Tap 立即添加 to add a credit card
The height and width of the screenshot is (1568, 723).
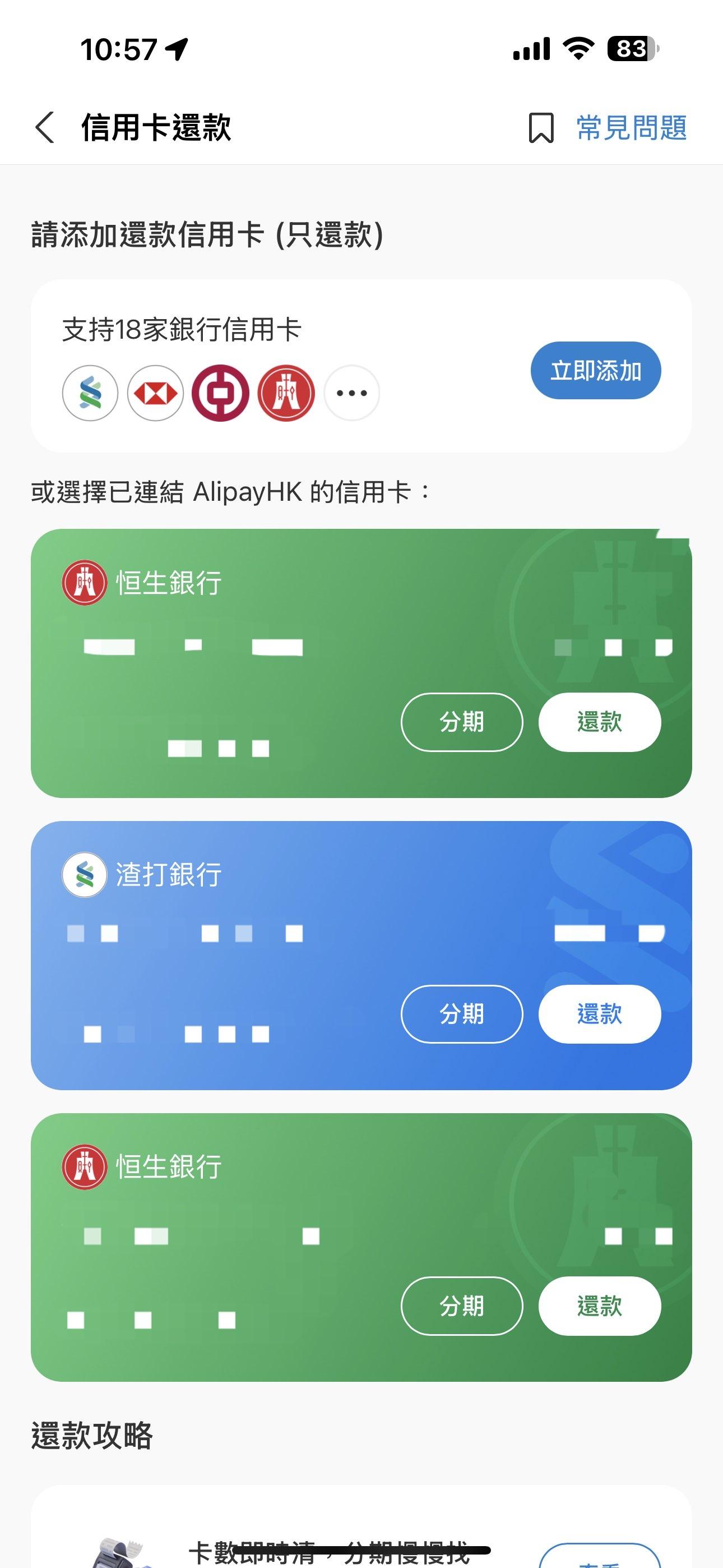[595, 370]
